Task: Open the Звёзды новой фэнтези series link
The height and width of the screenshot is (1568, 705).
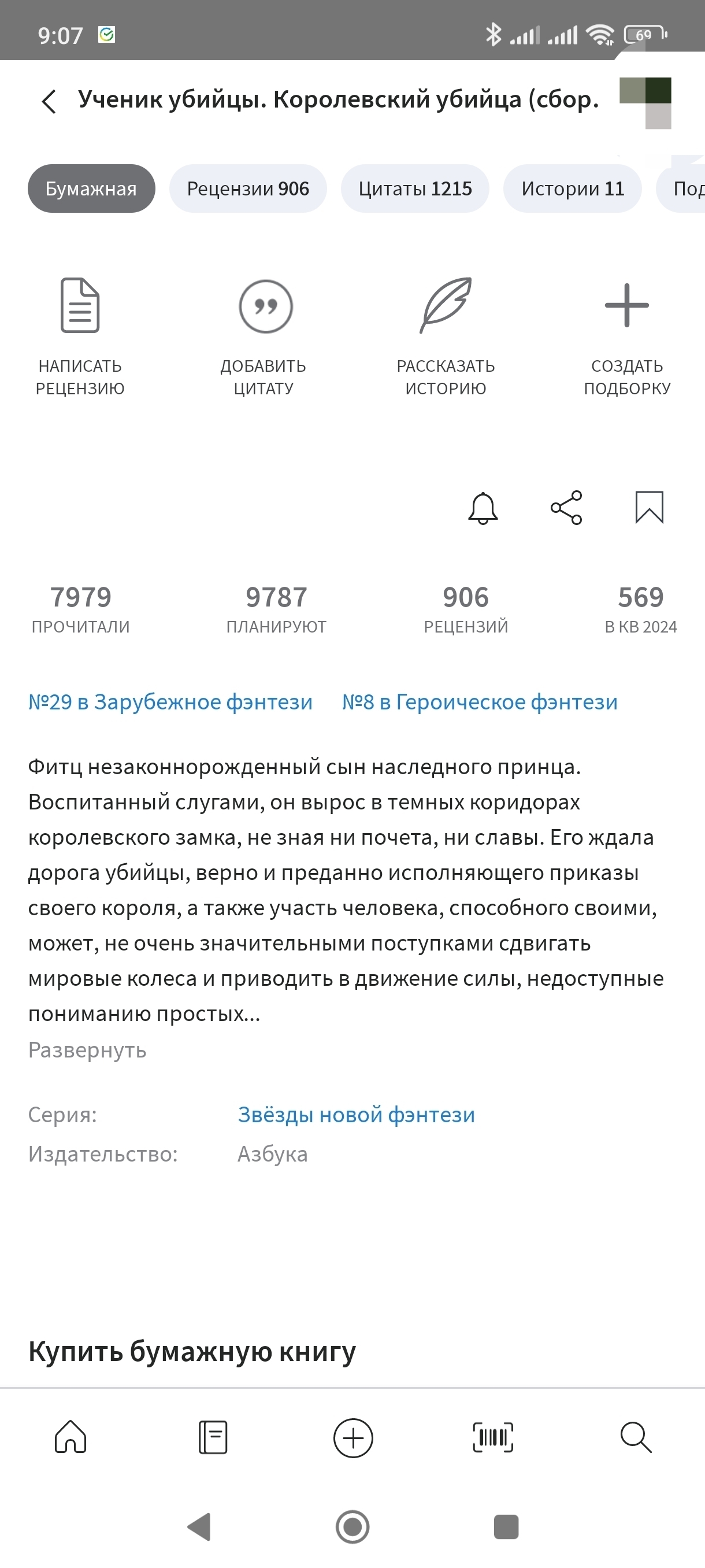Action: point(357,1115)
